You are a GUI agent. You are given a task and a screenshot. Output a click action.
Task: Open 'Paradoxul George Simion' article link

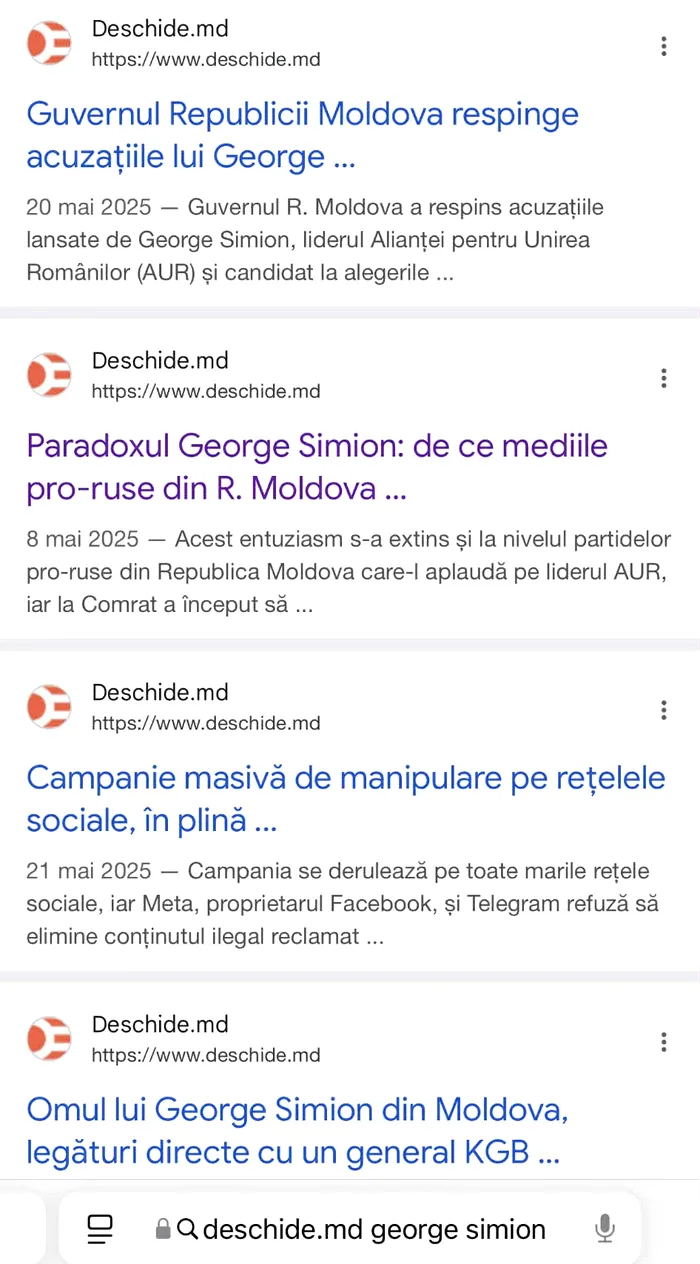click(316, 467)
